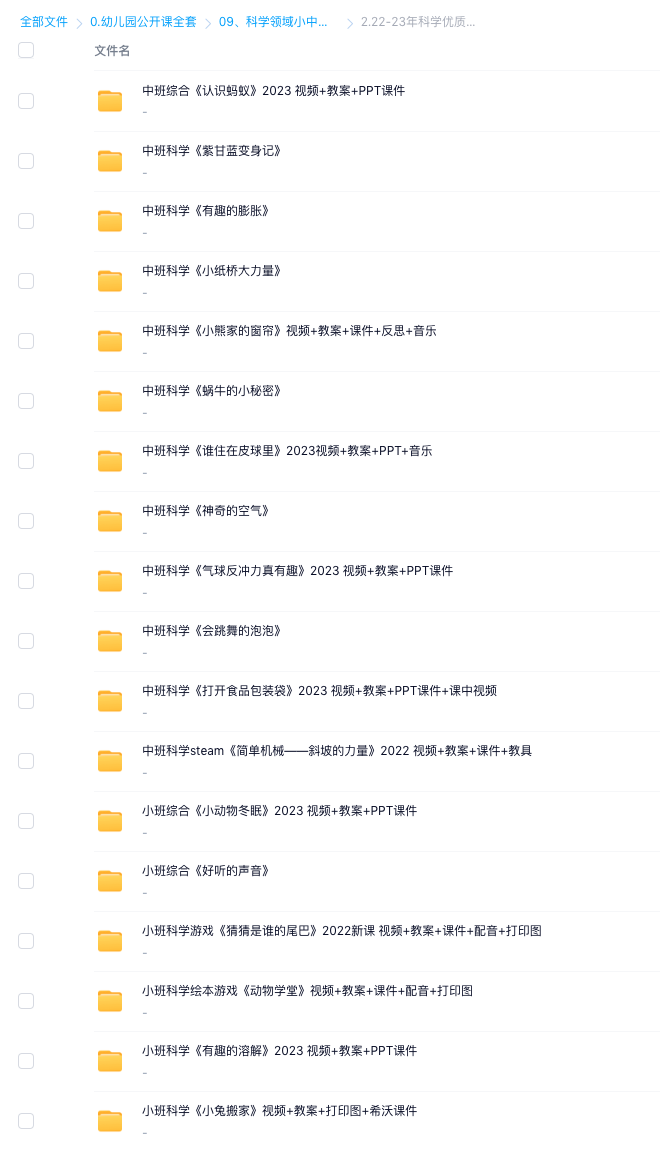Select checkbox for 中班科学《紫甘蓝变身记》
The height and width of the screenshot is (1150, 660).
pos(26,161)
